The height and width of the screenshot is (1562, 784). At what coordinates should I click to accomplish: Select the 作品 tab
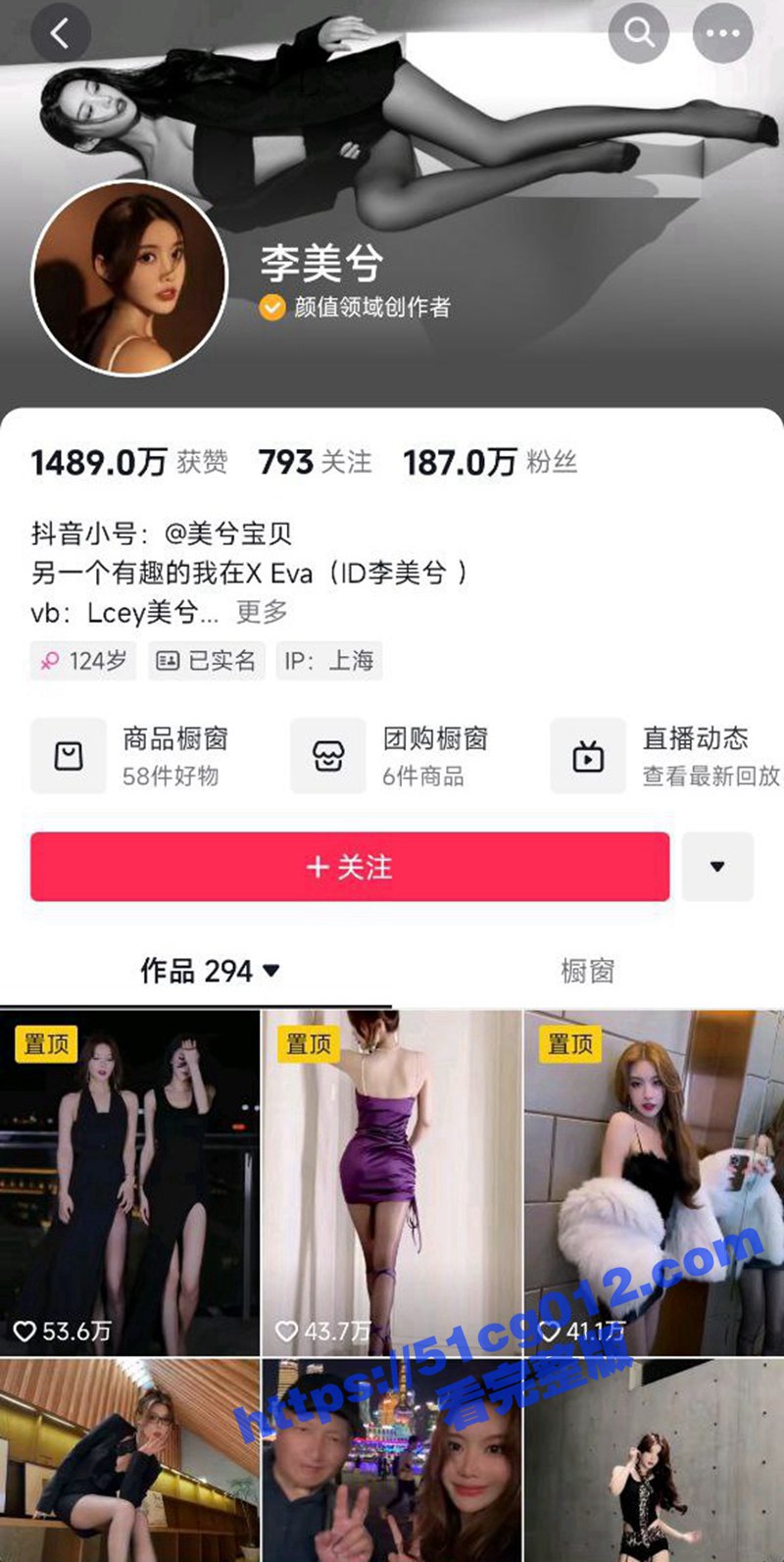[190, 971]
